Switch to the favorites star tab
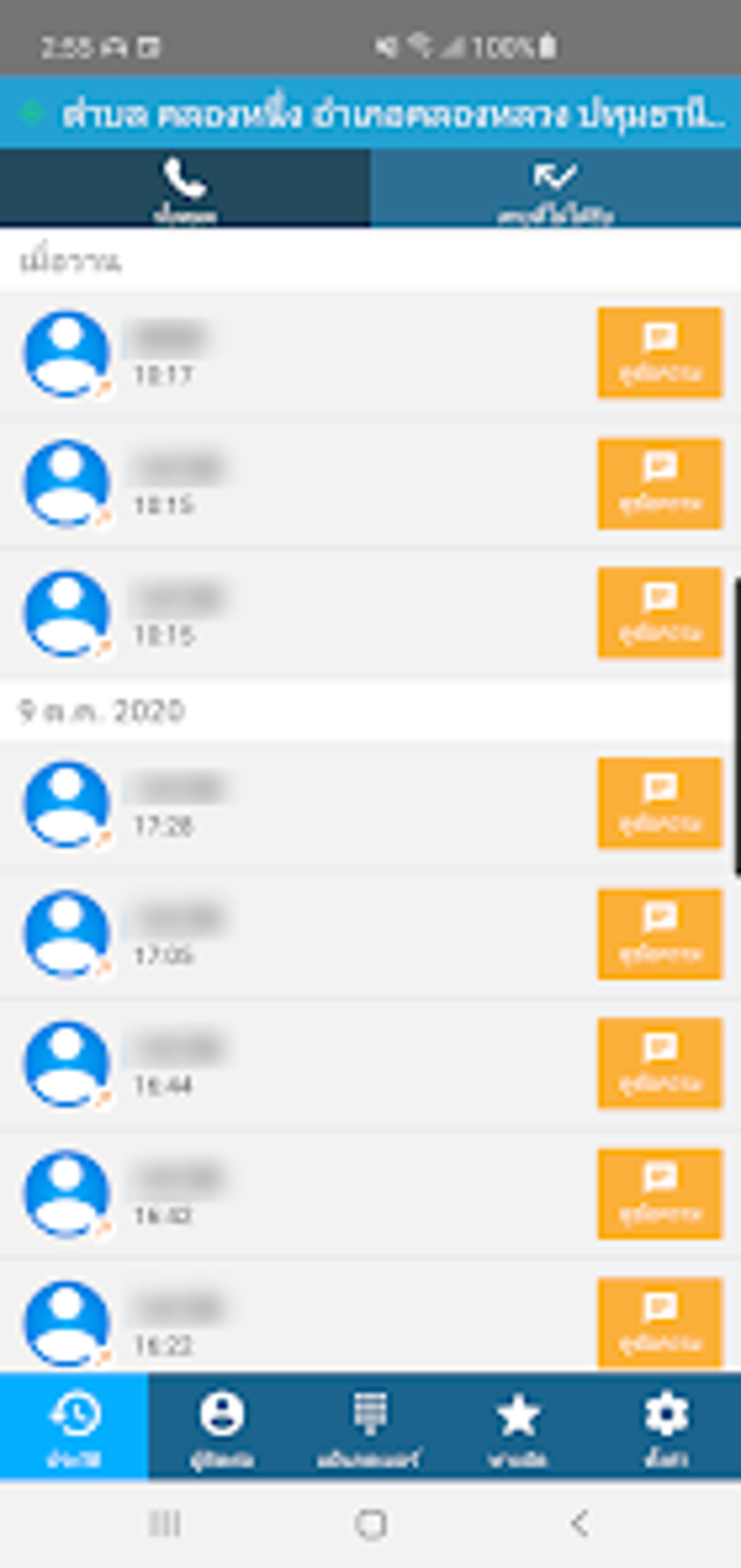The width and height of the screenshot is (741, 1568). (x=519, y=1426)
